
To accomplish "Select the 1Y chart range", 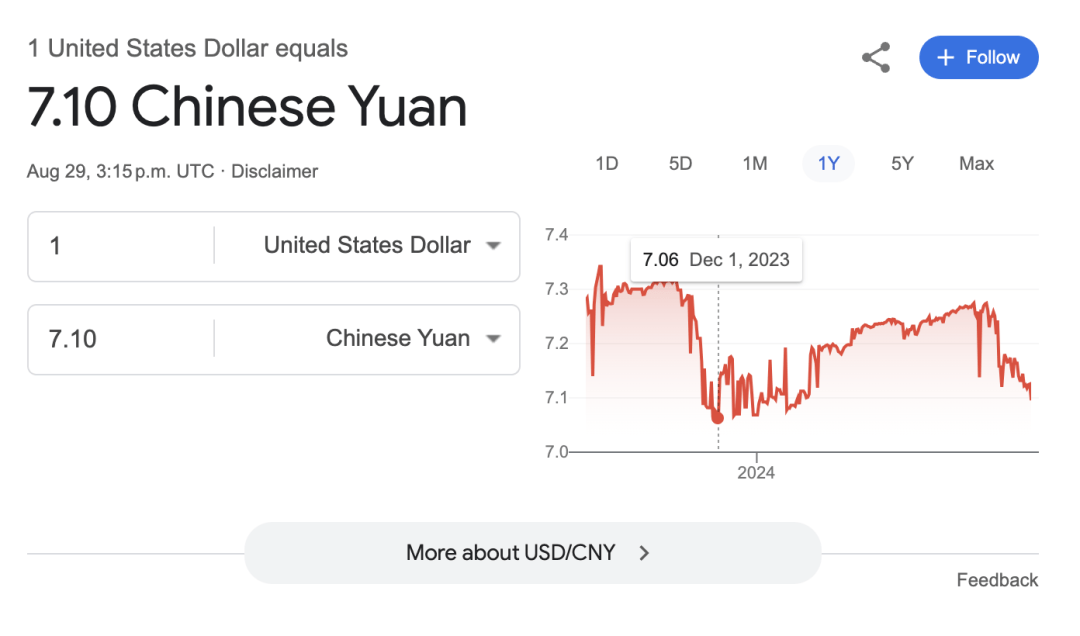I will (828, 164).
